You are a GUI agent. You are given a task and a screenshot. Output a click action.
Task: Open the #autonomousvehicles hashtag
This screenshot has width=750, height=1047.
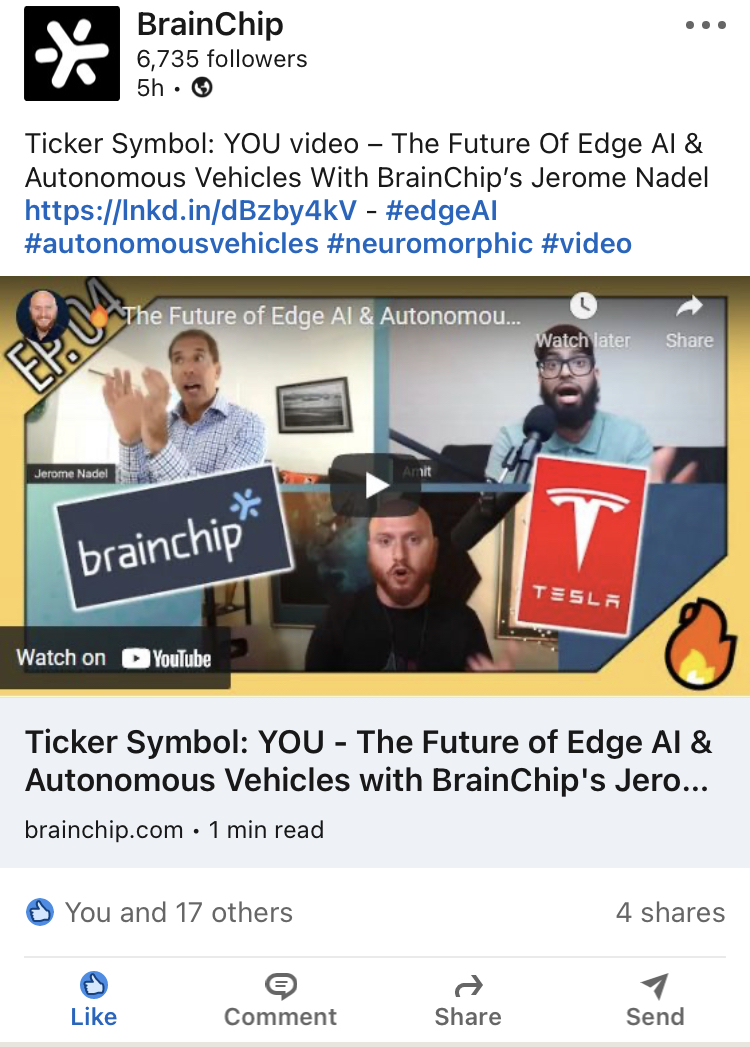tap(172, 243)
